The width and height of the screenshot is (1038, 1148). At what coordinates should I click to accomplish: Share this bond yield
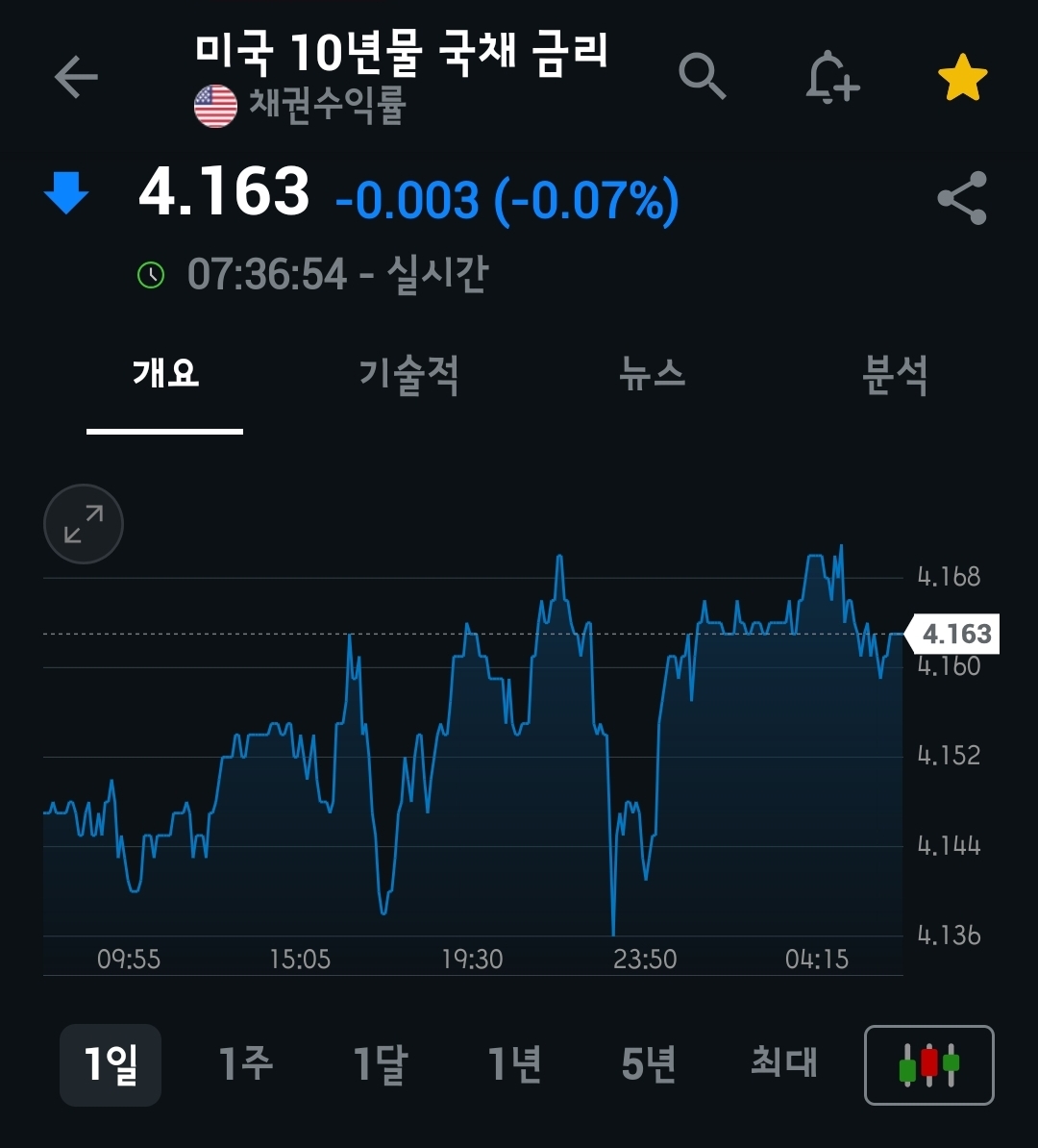(962, 198)
